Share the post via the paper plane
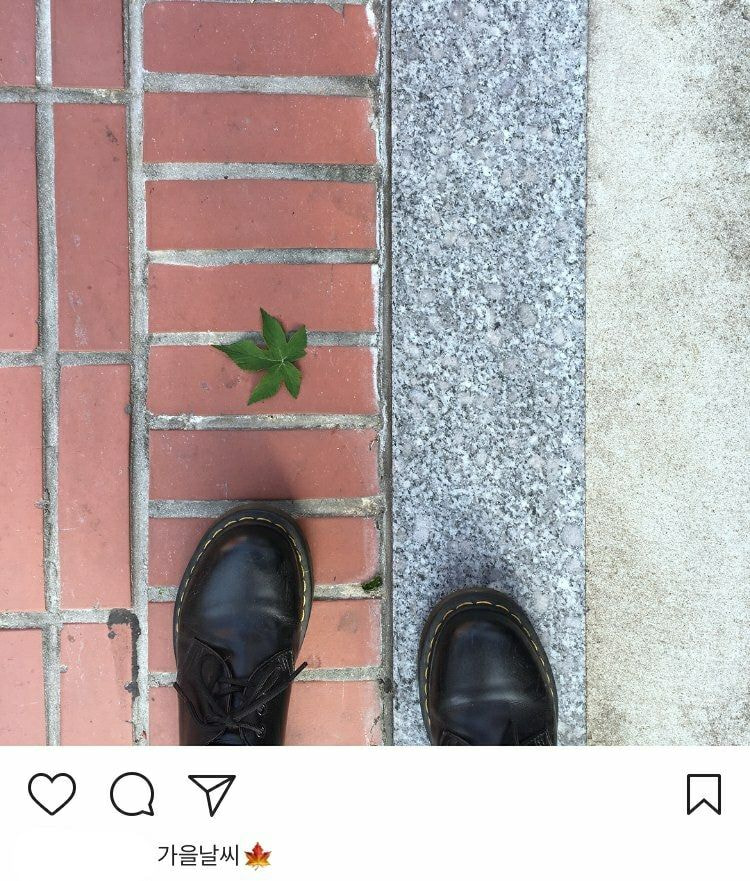This screenshot has height=881, width=750. click(x=211, y=794)
